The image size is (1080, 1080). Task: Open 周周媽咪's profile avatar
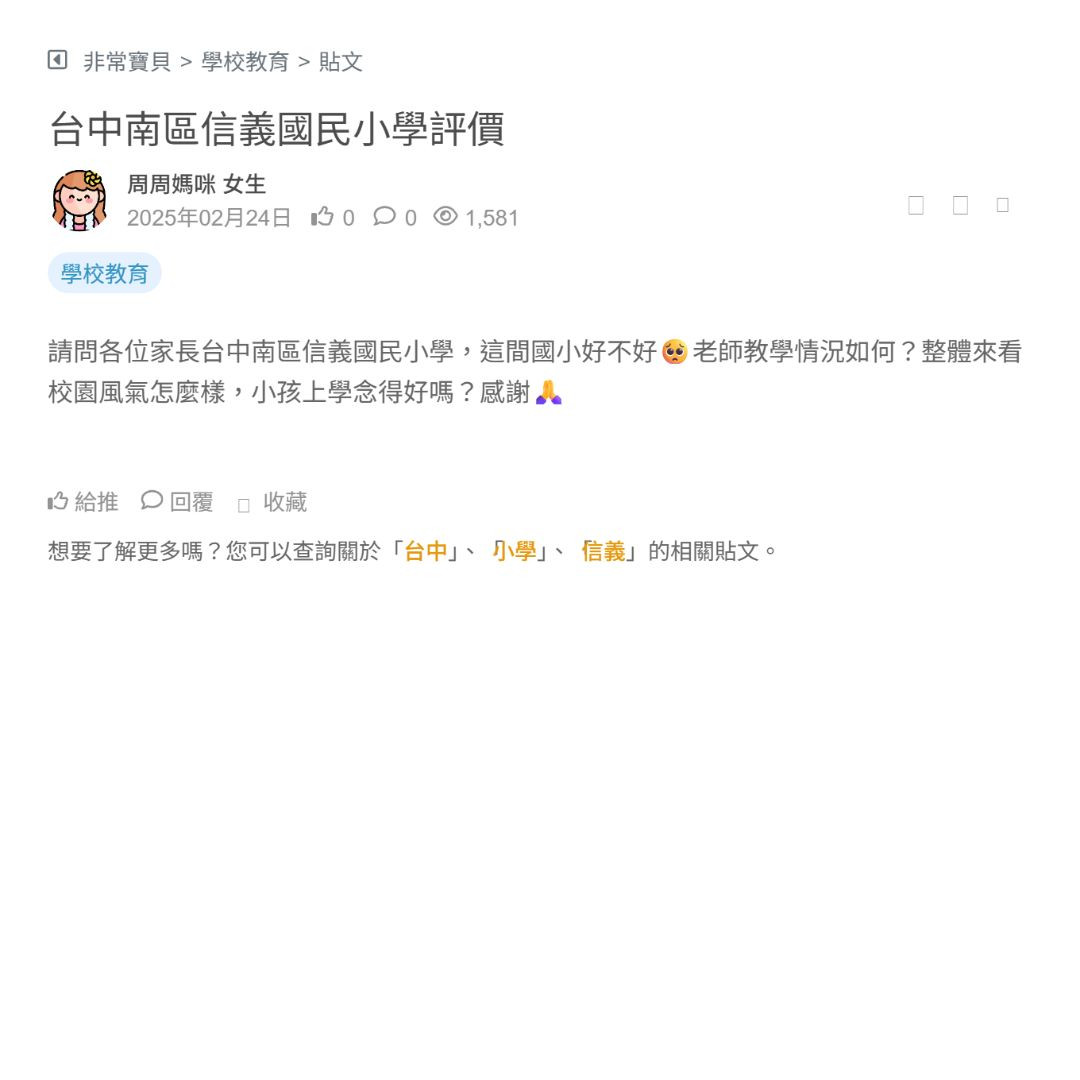pos(79,200)
